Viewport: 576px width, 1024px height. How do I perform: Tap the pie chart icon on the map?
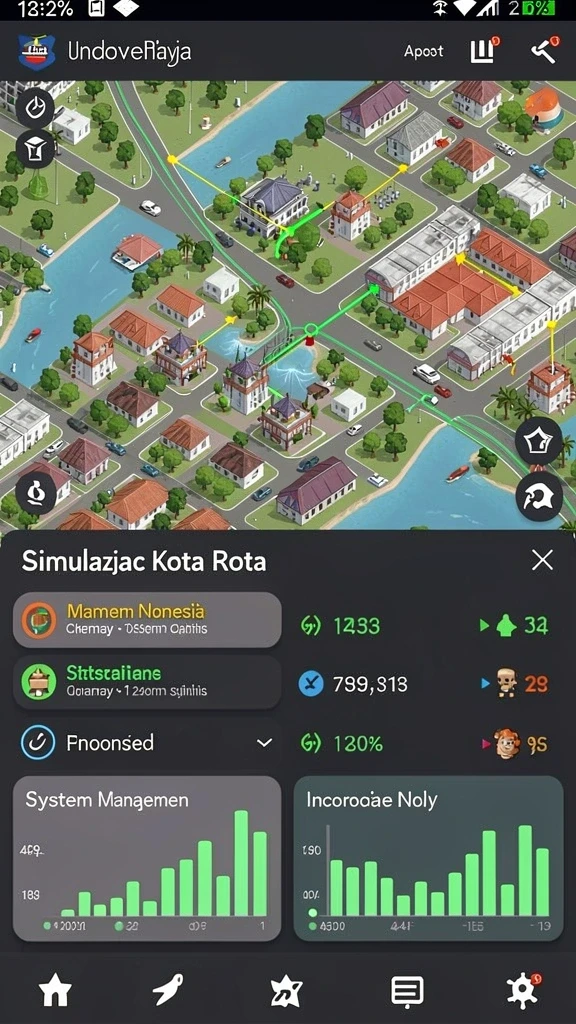35,108
